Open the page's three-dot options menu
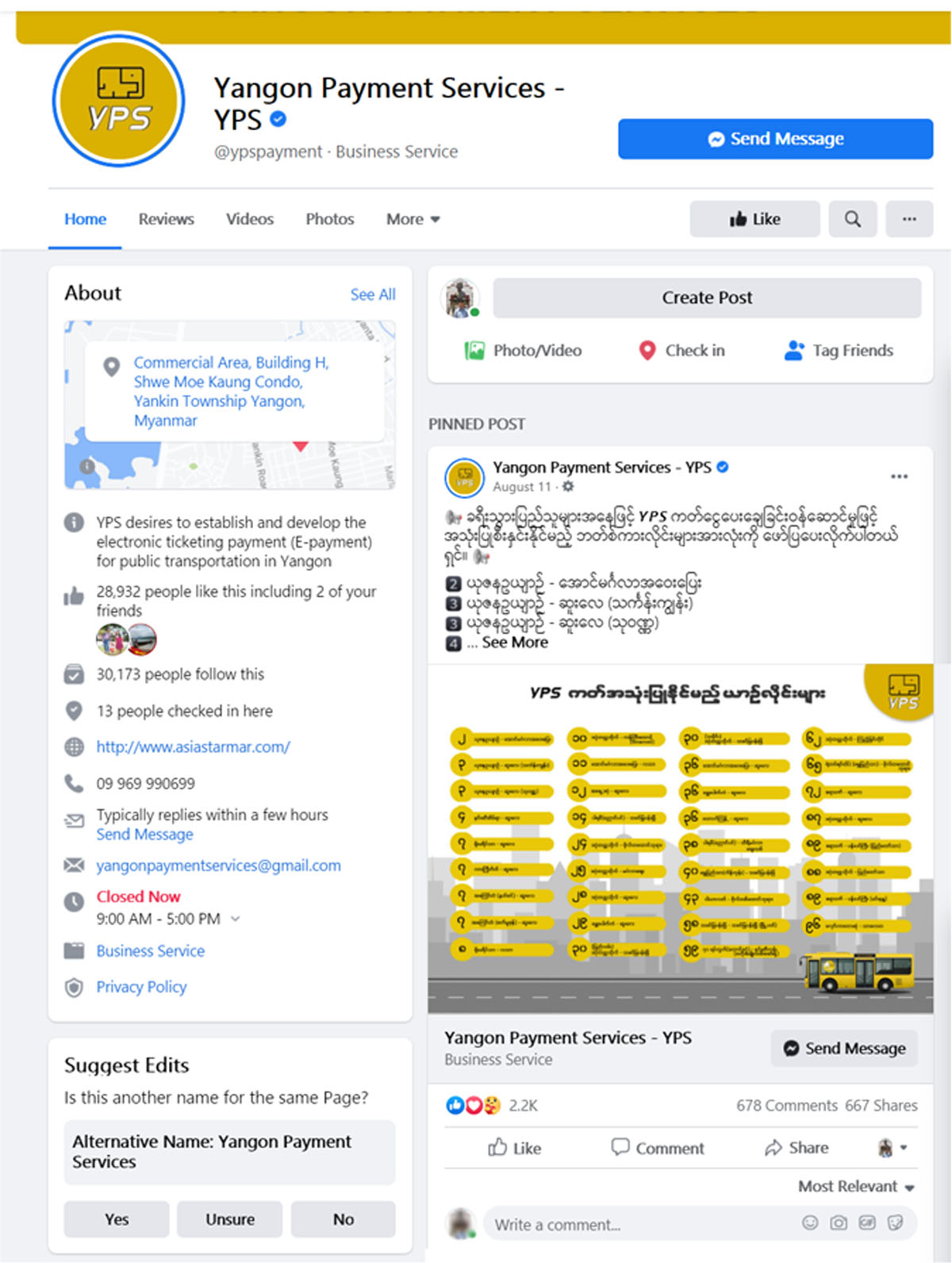 pyautogui.click(x=909, y=219)
